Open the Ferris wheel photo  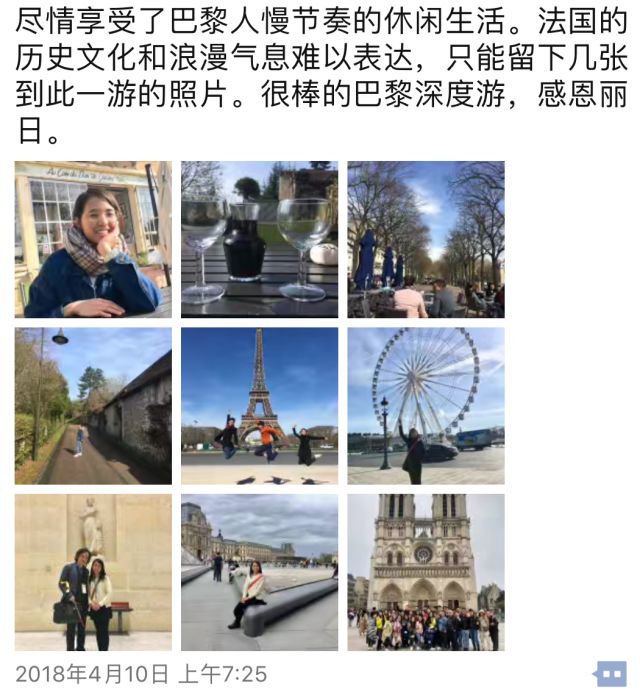click(426, 406)
